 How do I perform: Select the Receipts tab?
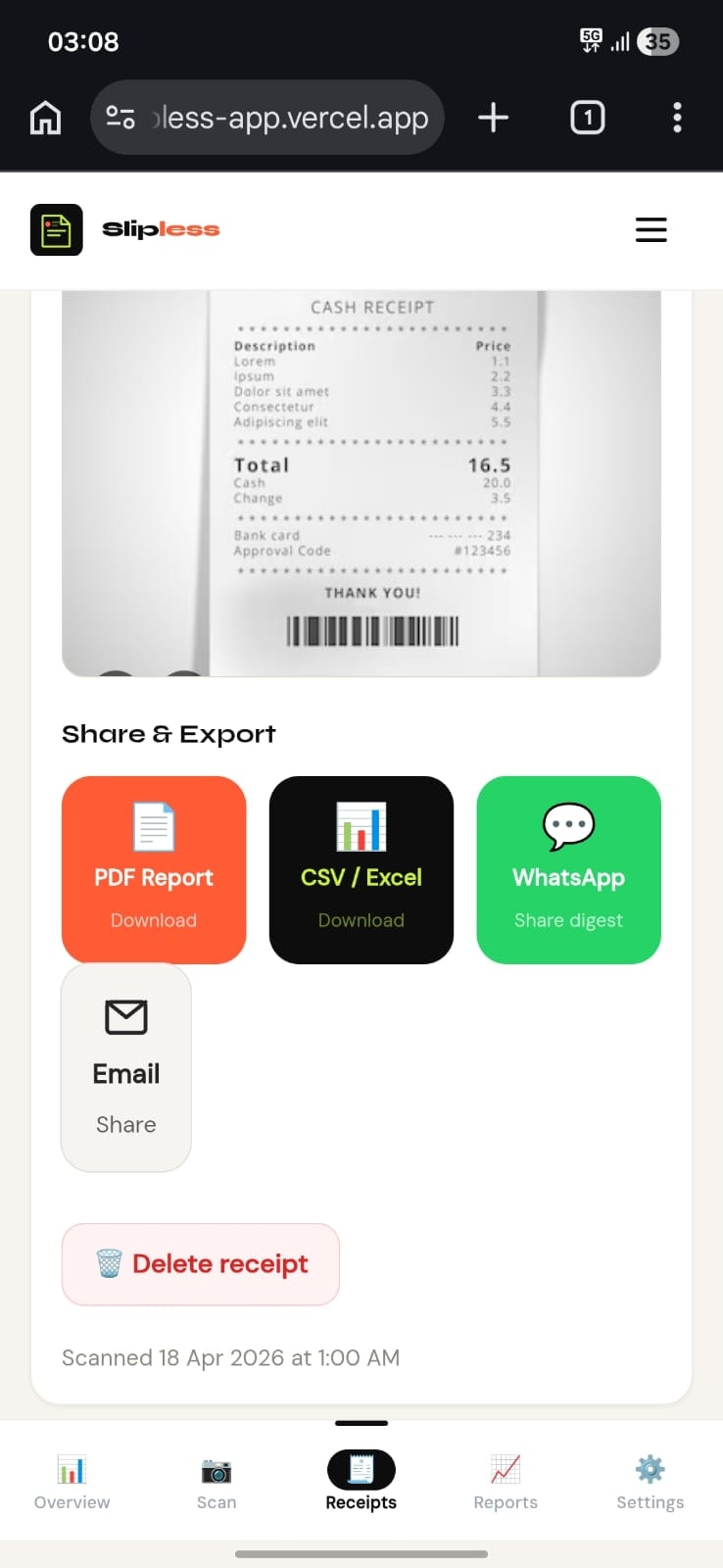pos(361,1483)
